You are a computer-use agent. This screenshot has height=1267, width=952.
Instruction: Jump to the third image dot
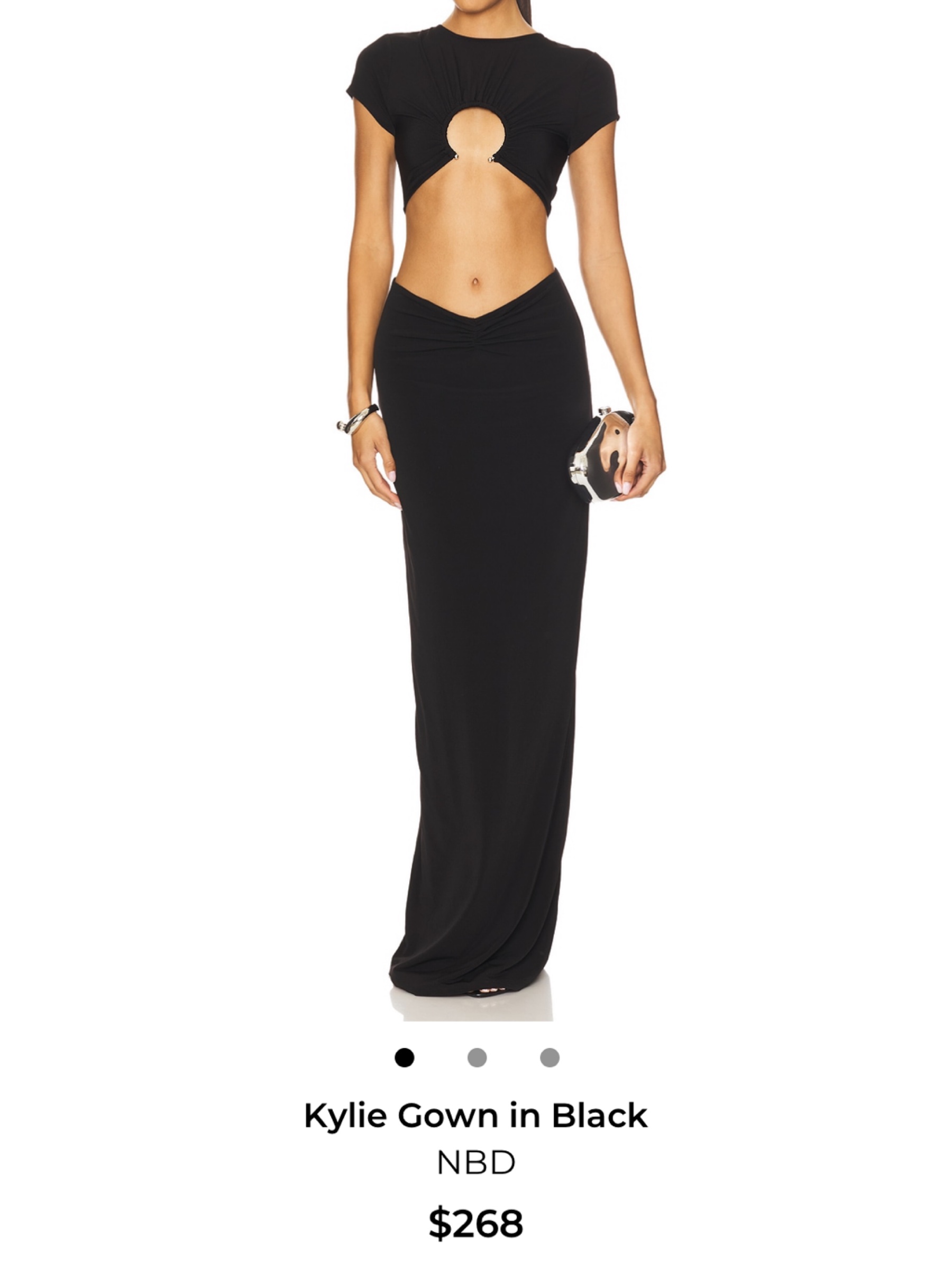(x=550, y=1058)
